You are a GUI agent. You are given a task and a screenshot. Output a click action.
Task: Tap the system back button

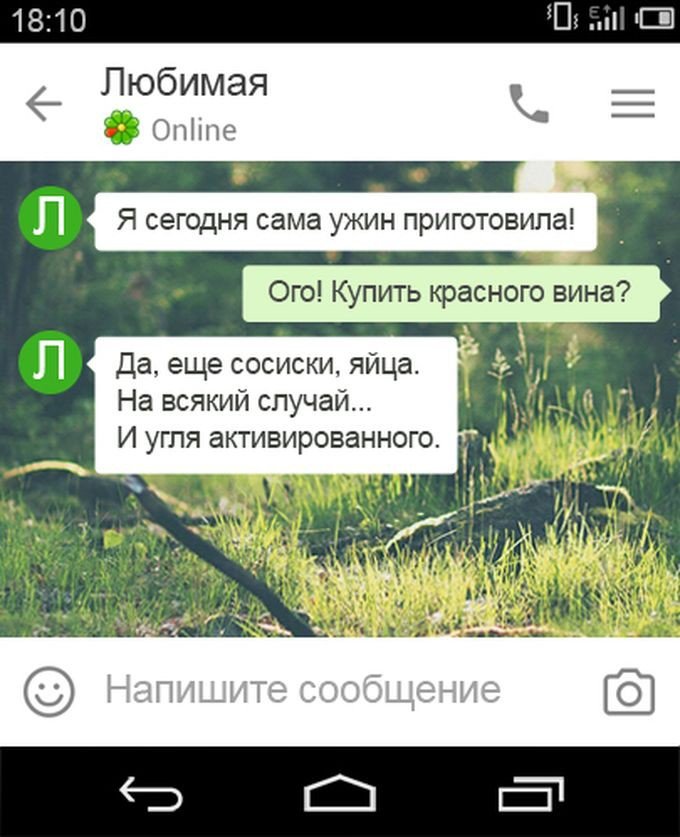pos(151,793)
